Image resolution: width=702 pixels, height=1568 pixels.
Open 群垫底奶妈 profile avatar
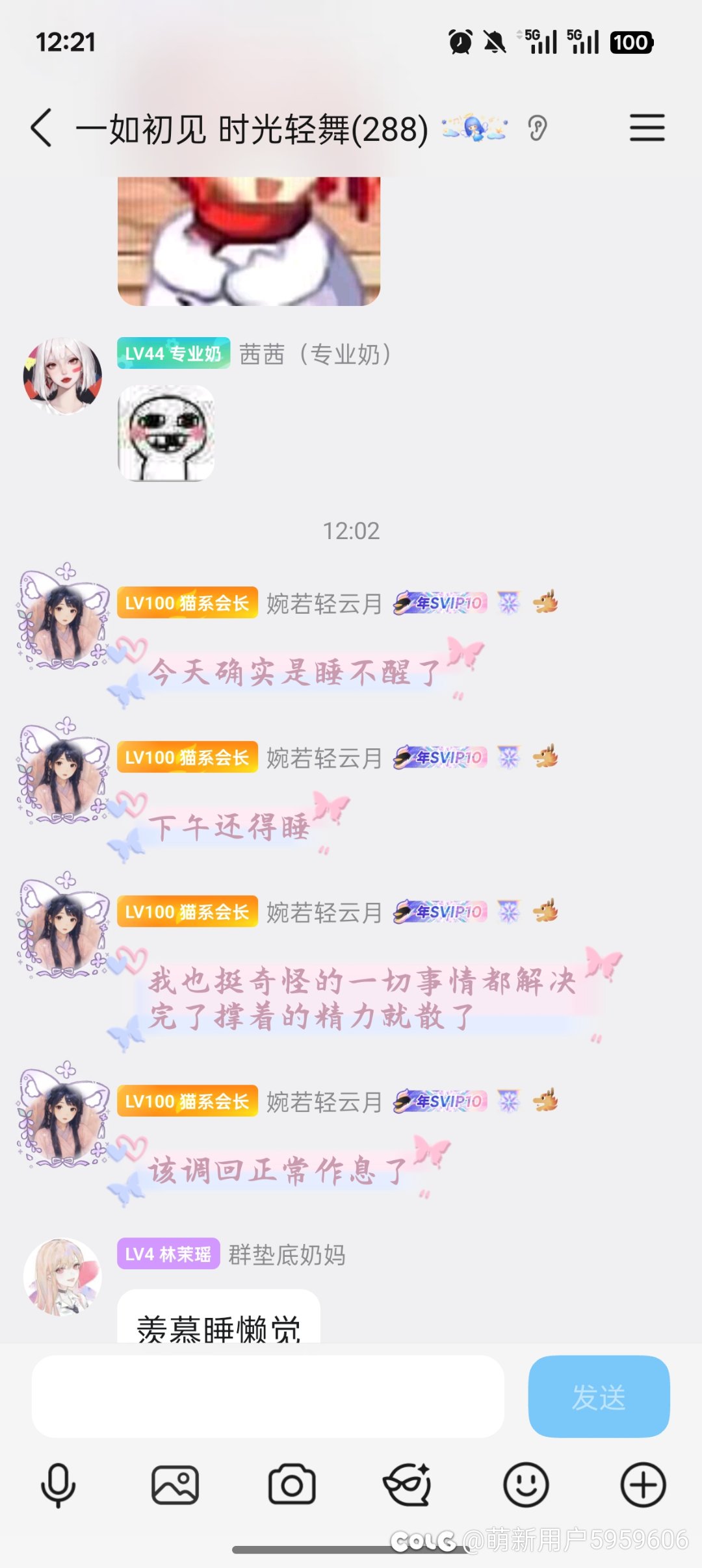(62, 1276)
